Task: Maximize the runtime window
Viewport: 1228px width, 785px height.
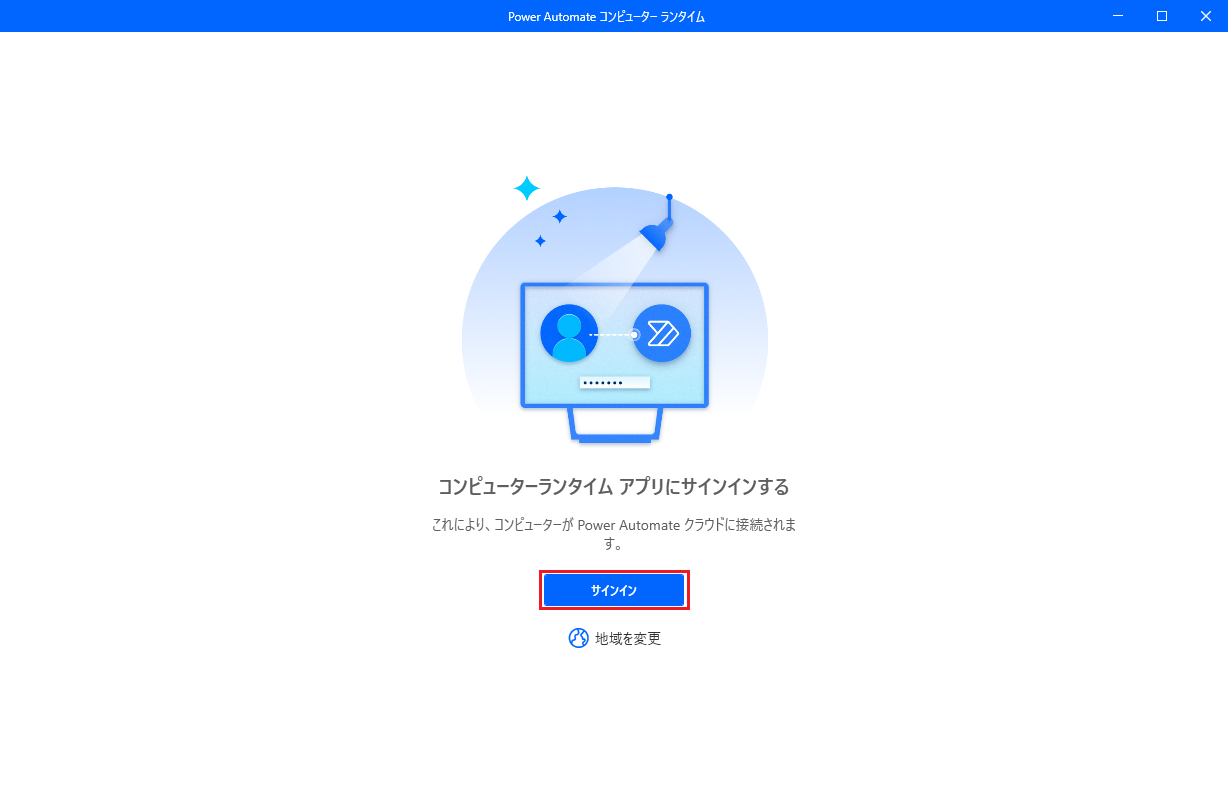Action: [x=1162, y=16]
